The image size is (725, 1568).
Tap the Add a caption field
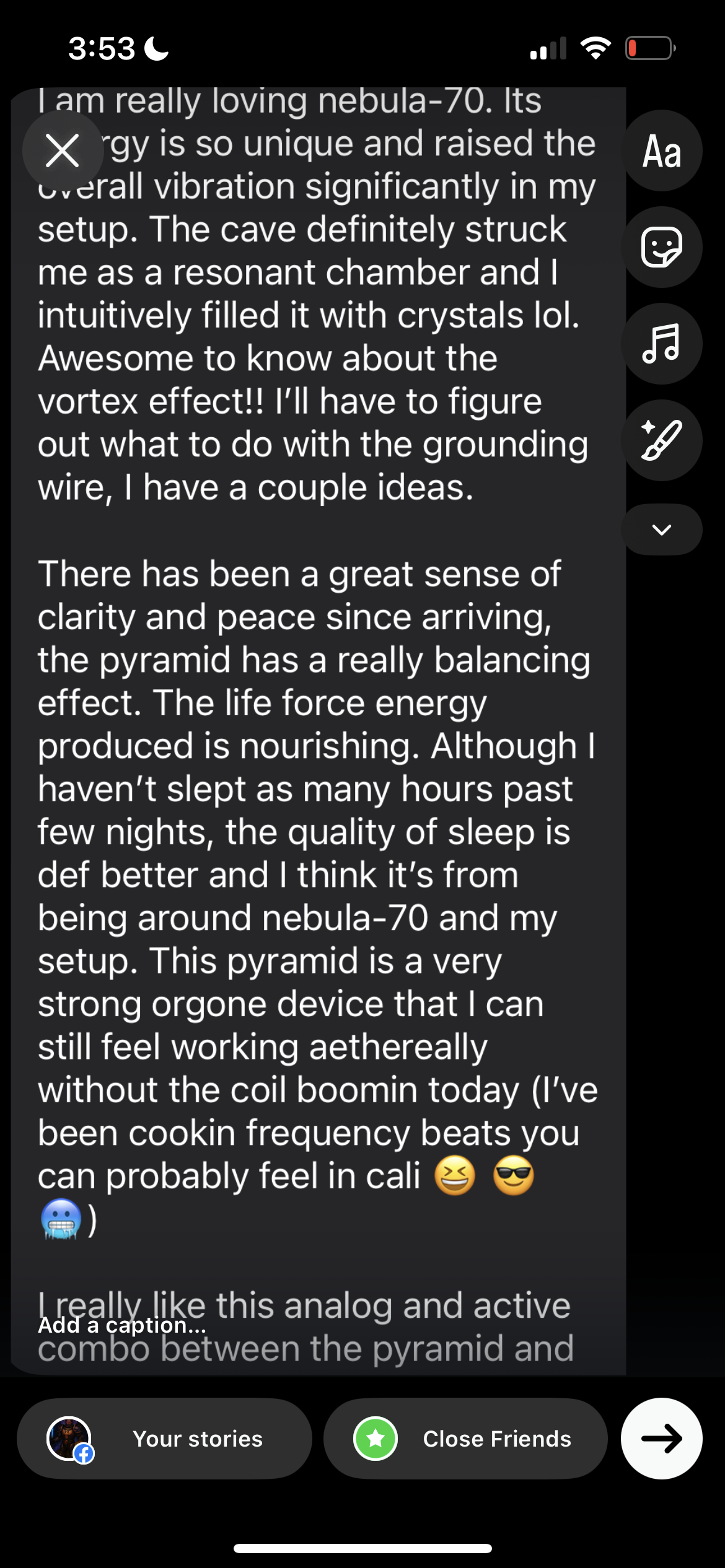(x=122, y=1325)
